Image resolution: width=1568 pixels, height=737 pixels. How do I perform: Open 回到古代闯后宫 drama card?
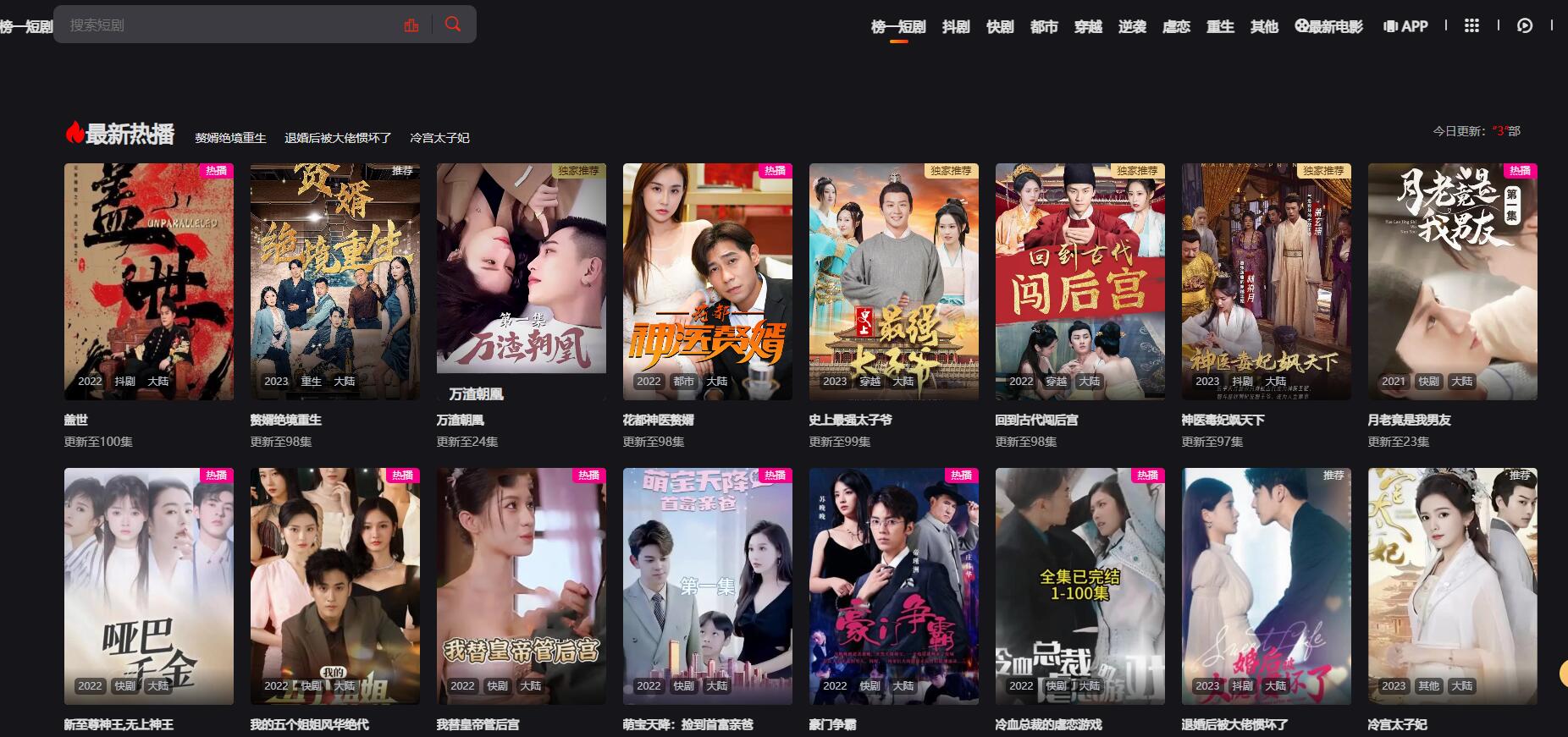pyautogui.click(x=1080, y=281)
